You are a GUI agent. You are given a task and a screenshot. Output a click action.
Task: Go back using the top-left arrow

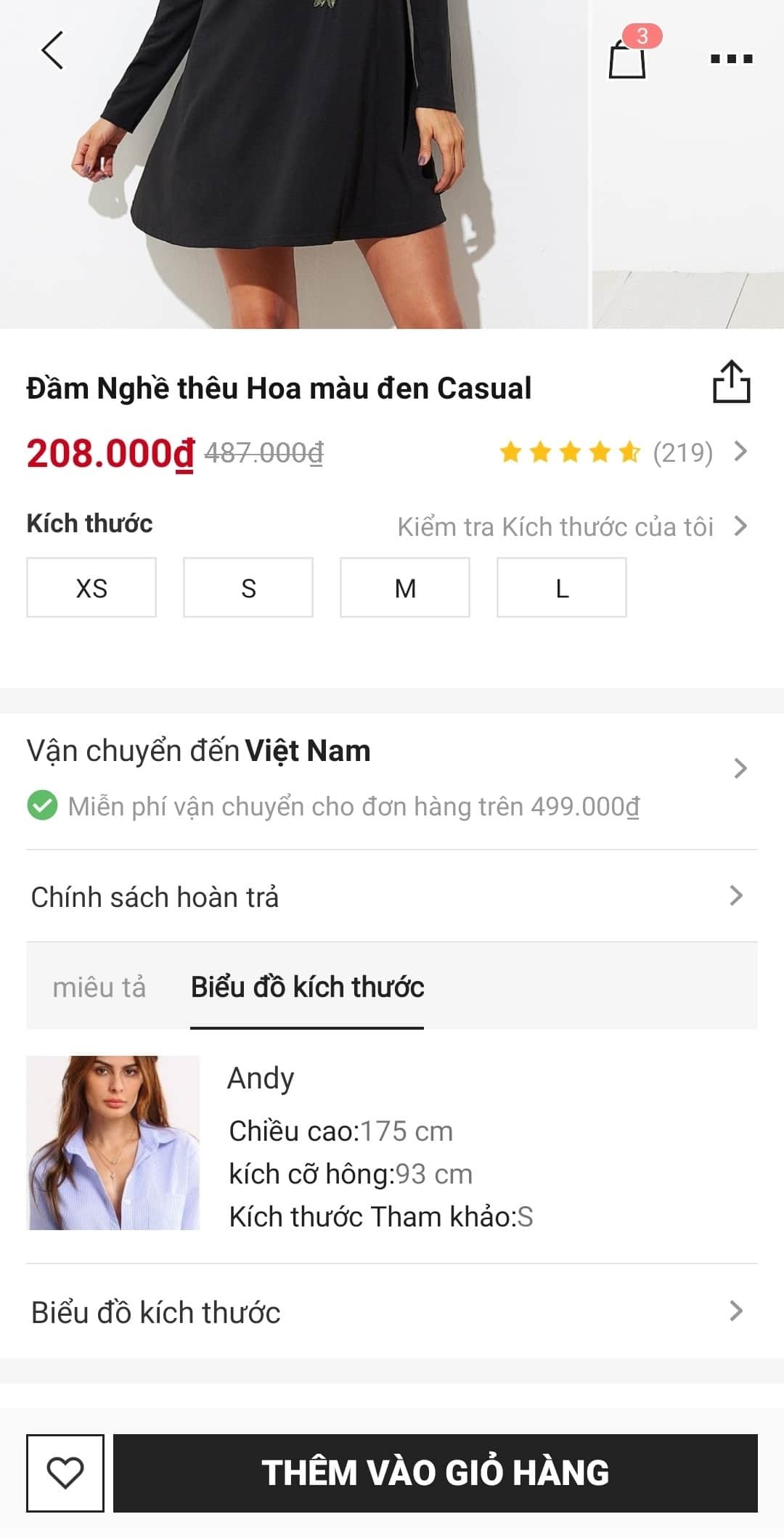click(52, 51)
